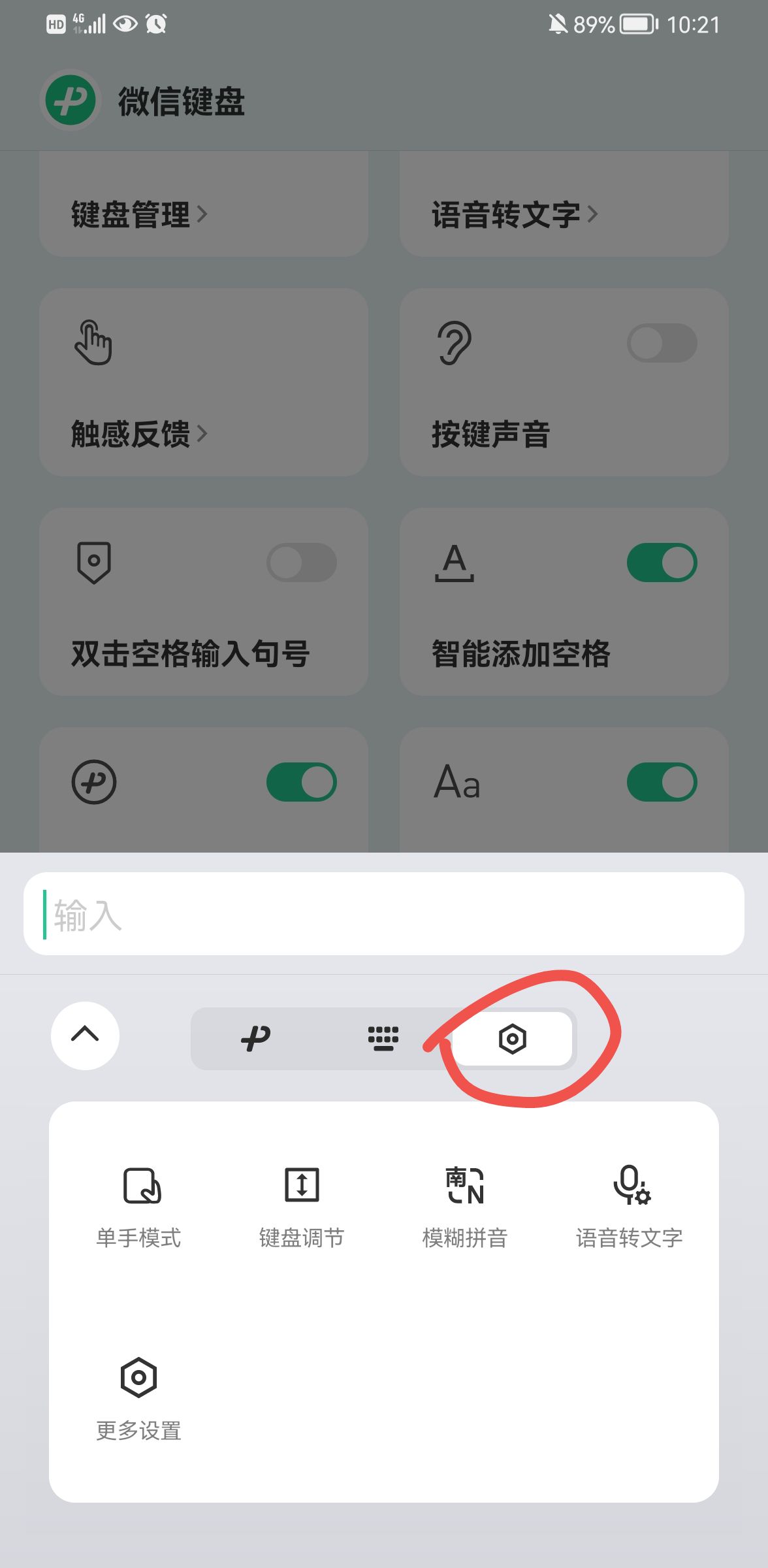Toggle the switch beside the circled keyboard logo

click(x=302, y=782)
